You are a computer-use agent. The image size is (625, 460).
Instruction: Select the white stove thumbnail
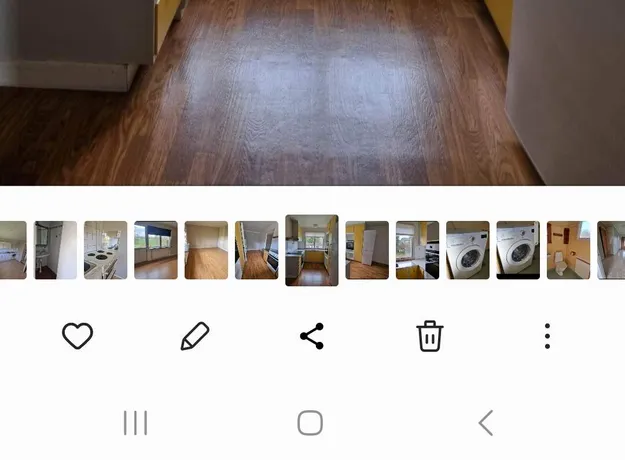(x=105, y=250)
